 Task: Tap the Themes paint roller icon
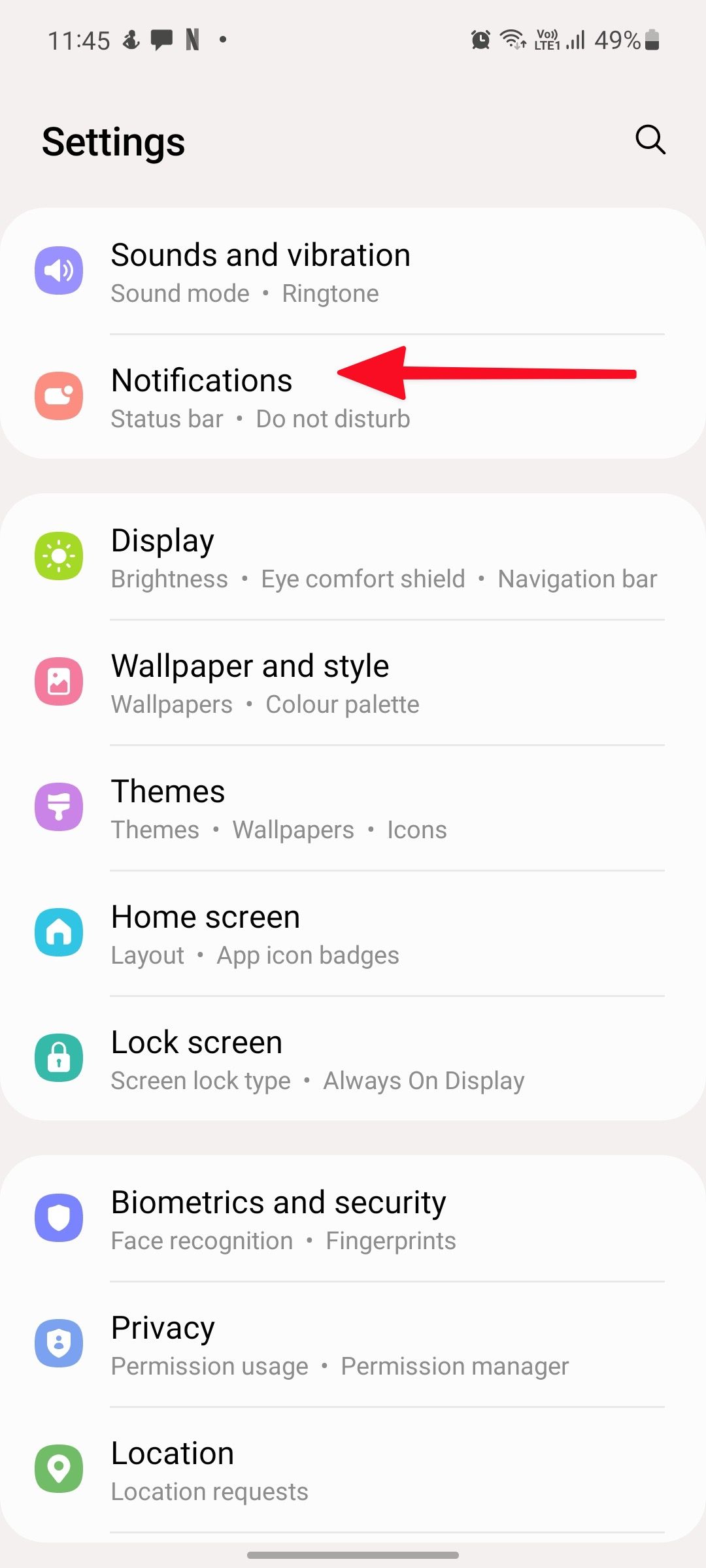click(59, 807)
